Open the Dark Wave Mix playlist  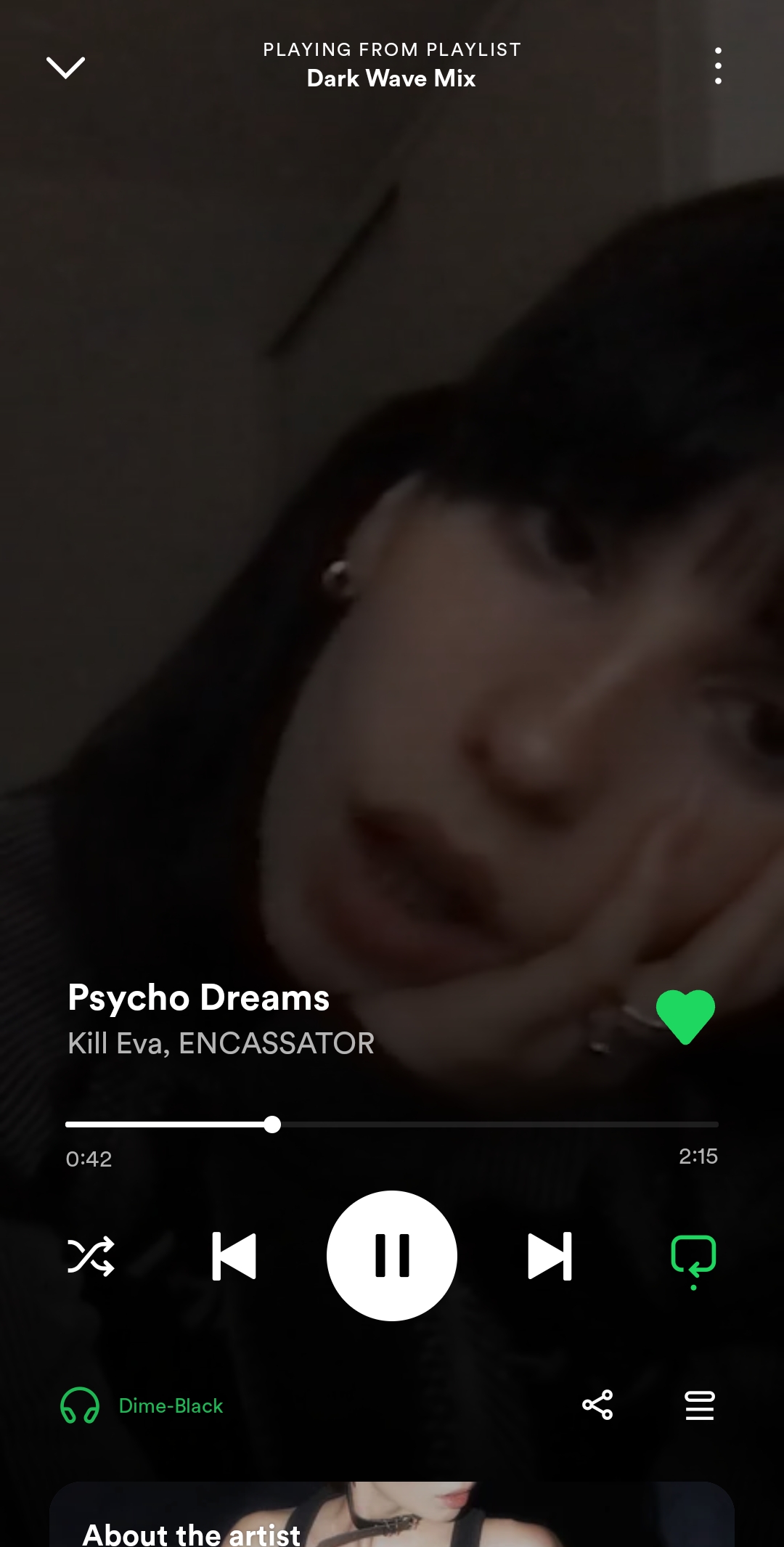point(391,78)
